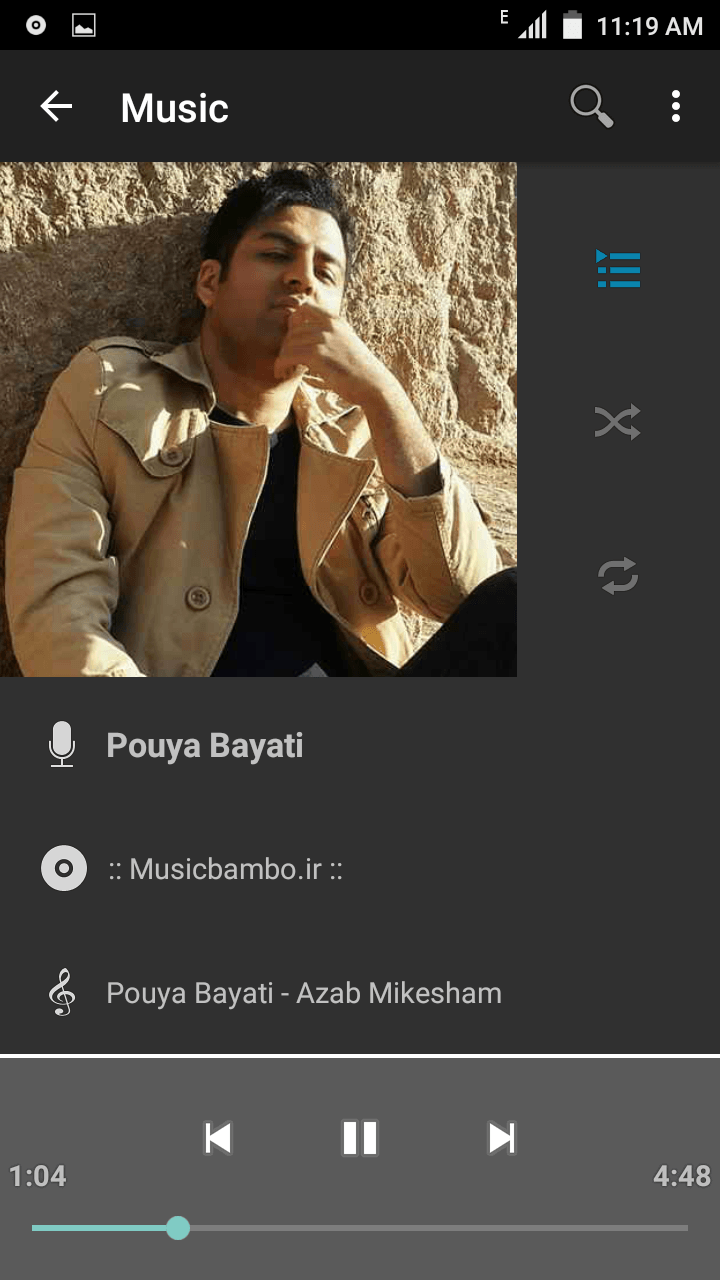The image size is (720, 1280).
Task: Open the search magnifier icon
Action: click(591, 106)
